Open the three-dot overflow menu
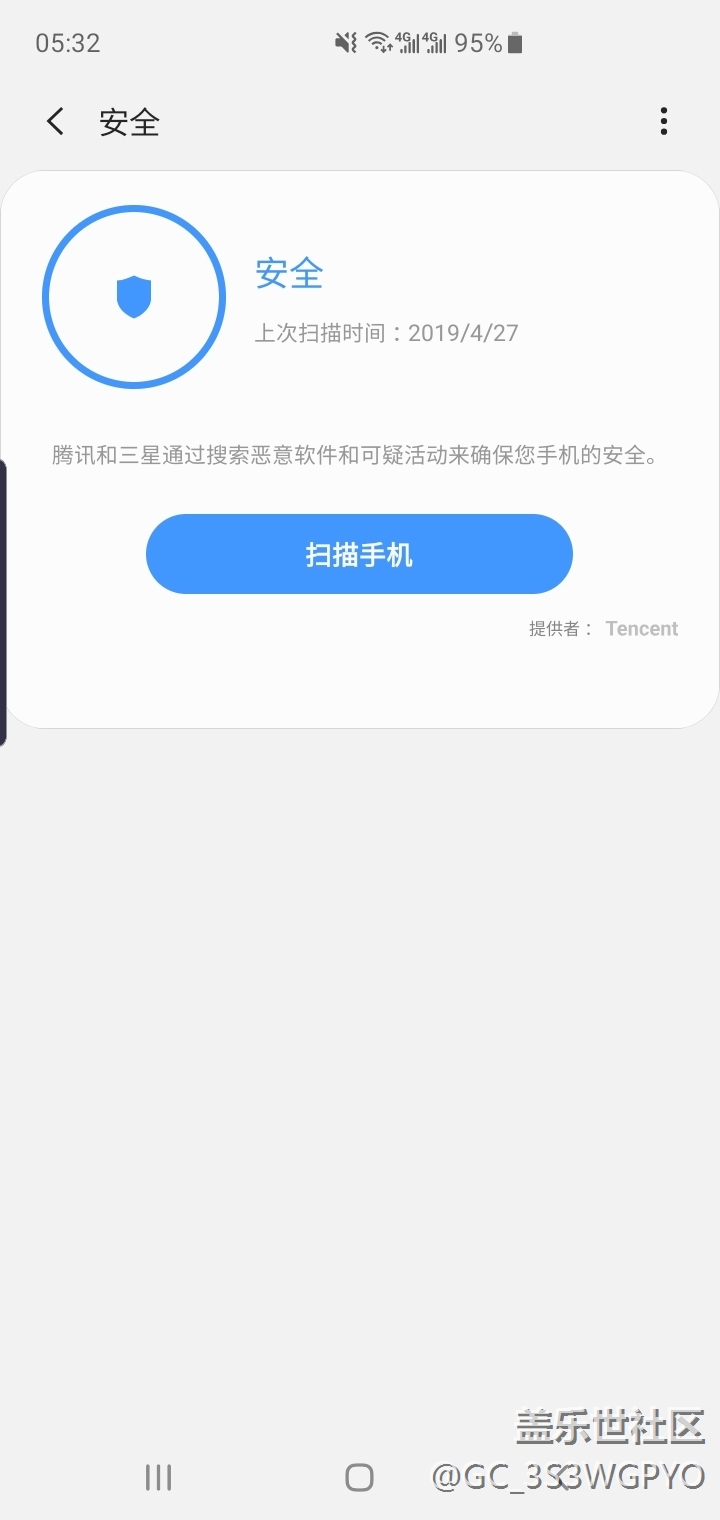Viewport: 720px width, 1520px height. click(664, 122)
